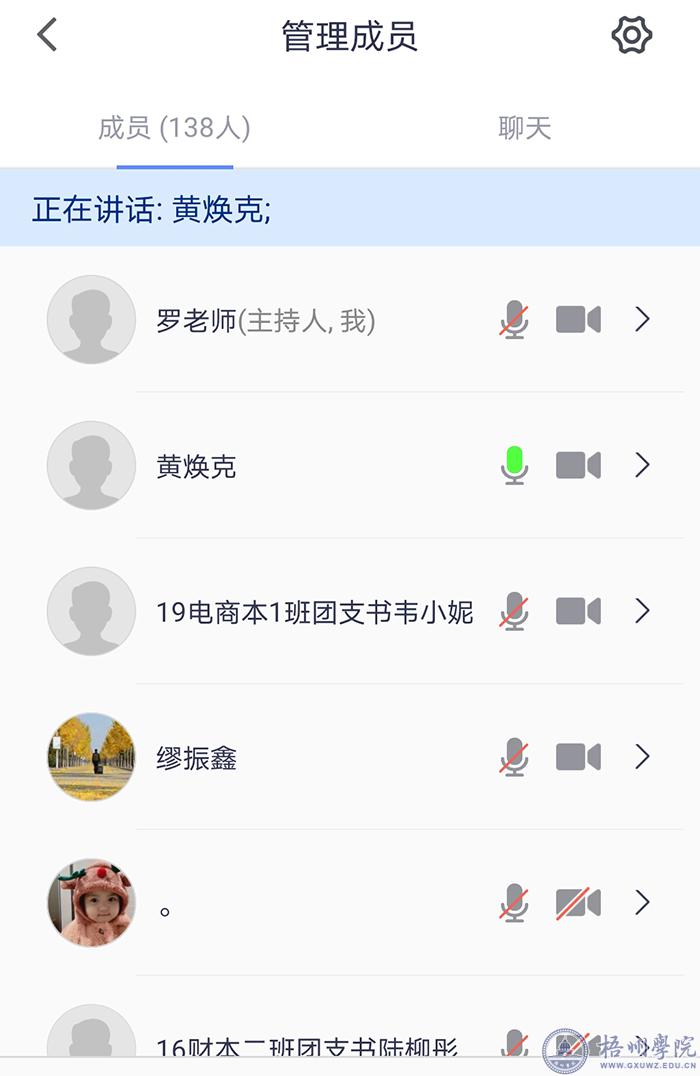700x1076 pixels.
Task: Tap 罗老师's camera icon
Action: (x=578, y=320)
